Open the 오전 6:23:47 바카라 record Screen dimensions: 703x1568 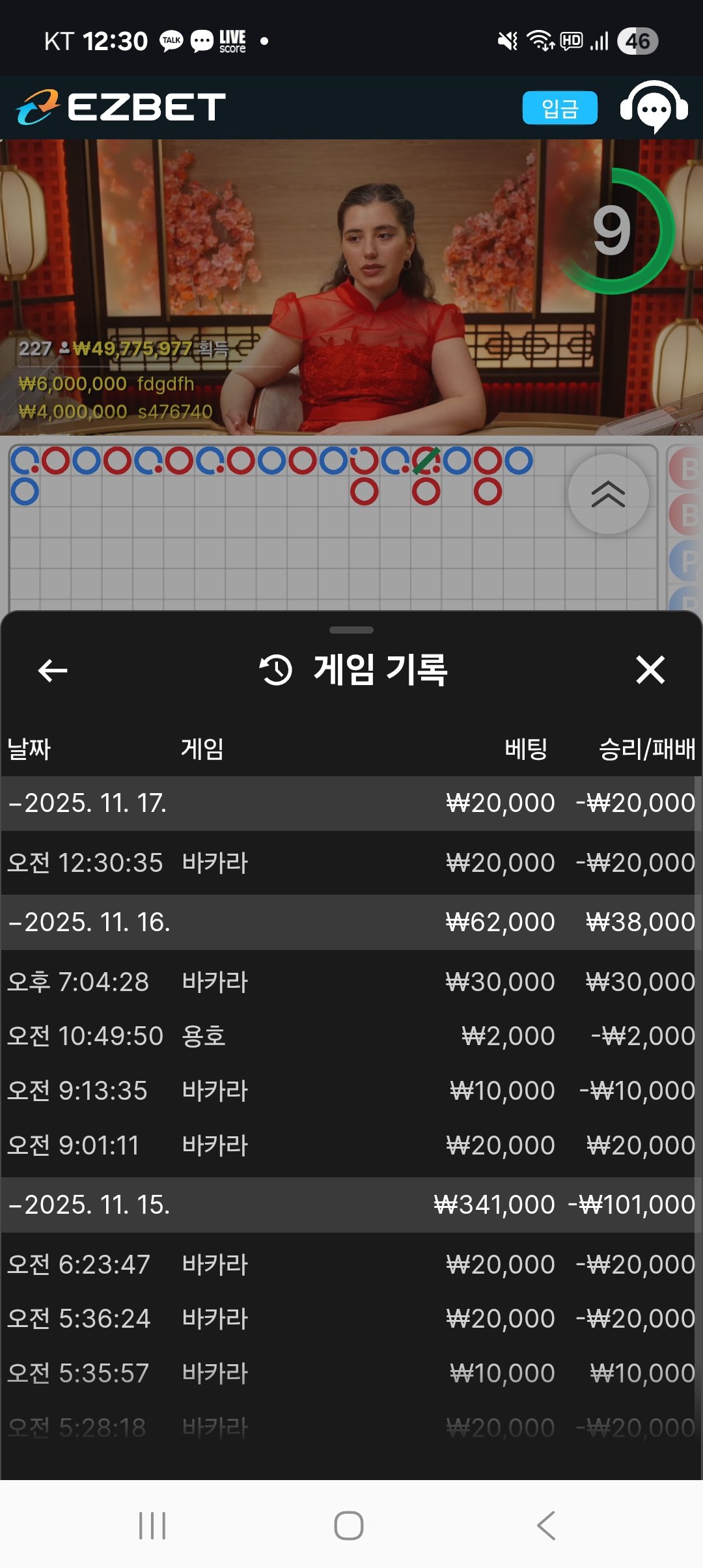pos(351,1265)
